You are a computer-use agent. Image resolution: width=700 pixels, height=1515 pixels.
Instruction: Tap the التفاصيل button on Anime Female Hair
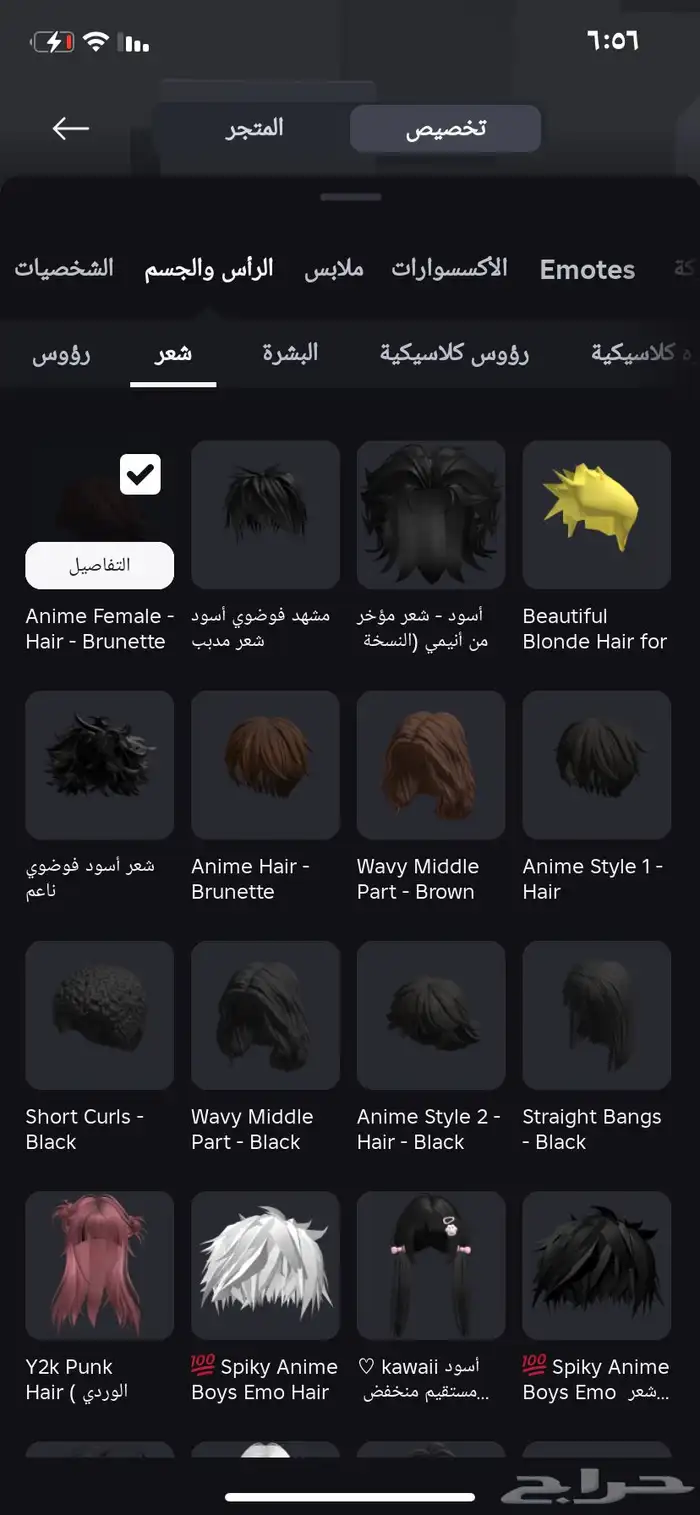(x=99, y=565)
